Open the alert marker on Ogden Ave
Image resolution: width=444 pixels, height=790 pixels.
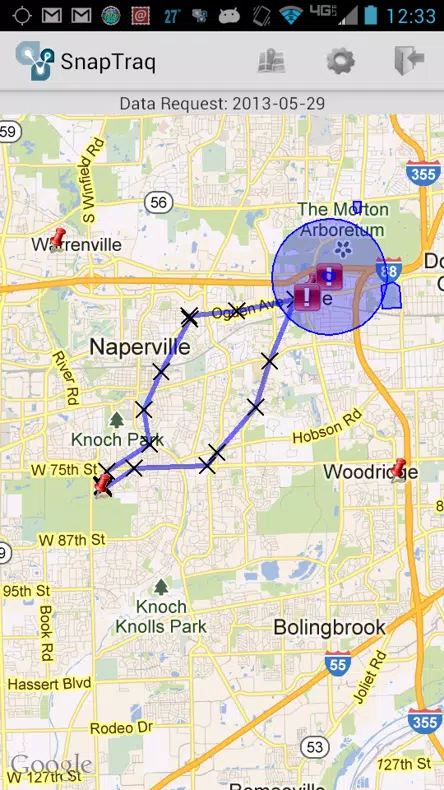point(307,297)
